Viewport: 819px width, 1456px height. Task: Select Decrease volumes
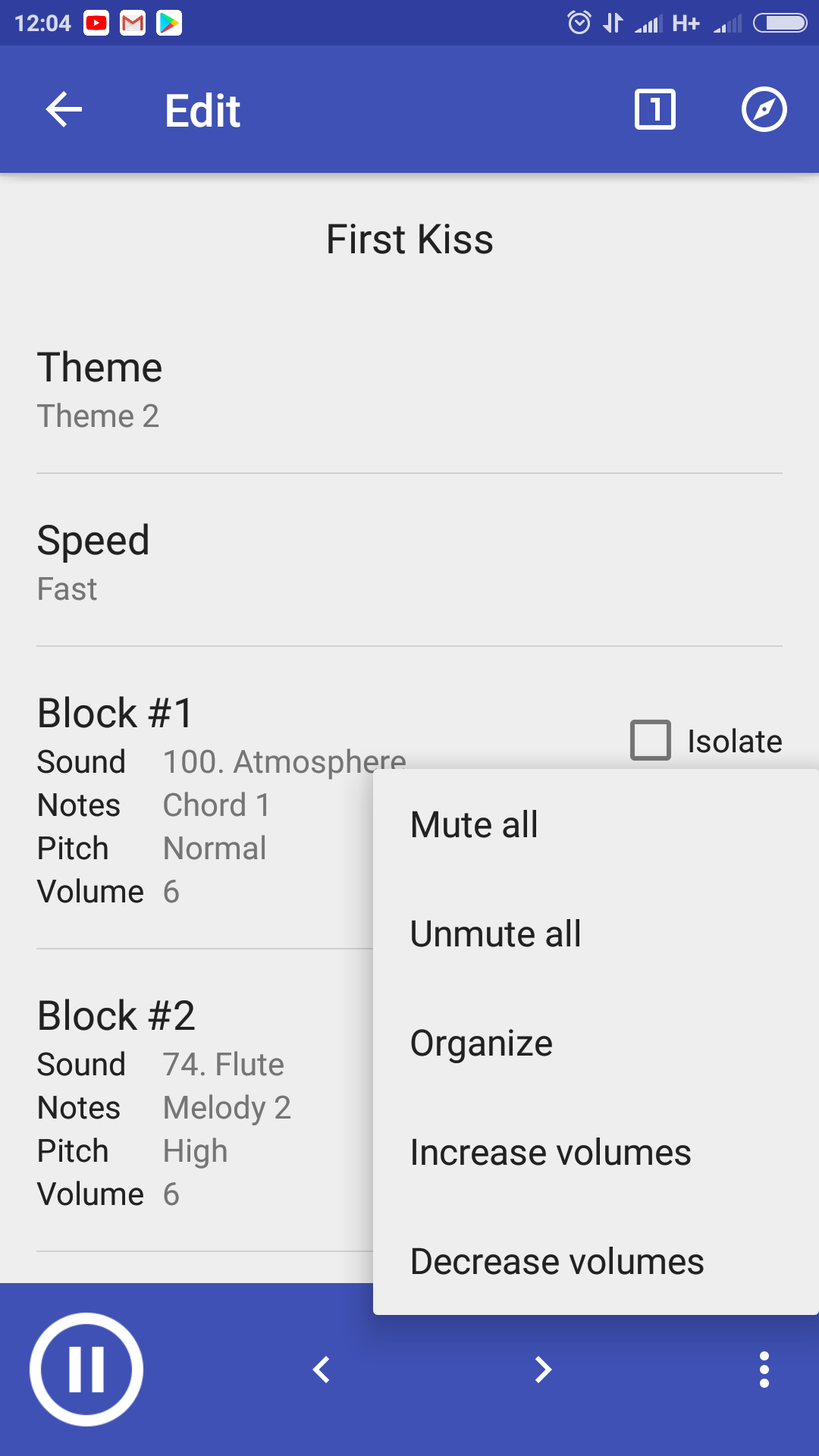click(596, 1261)
